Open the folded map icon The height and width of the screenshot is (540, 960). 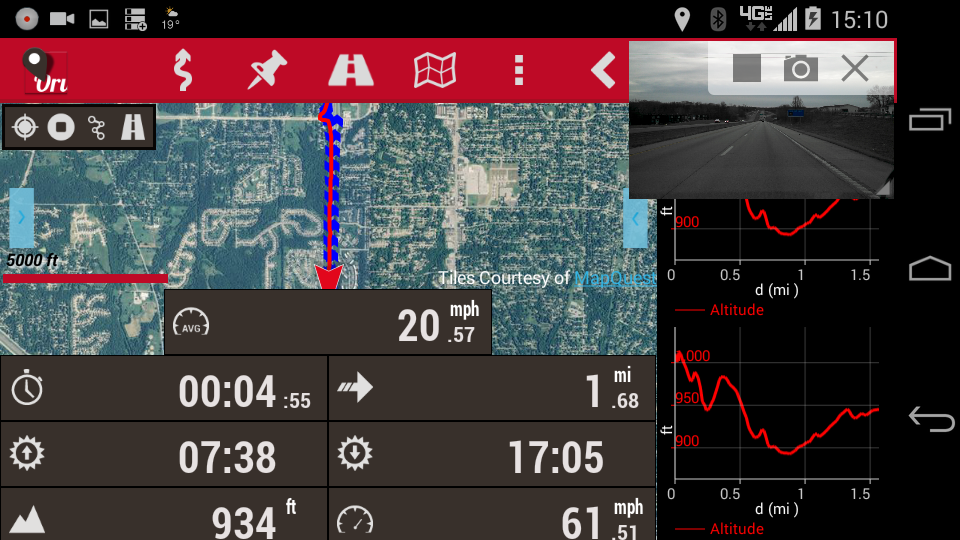pos(435,70)
